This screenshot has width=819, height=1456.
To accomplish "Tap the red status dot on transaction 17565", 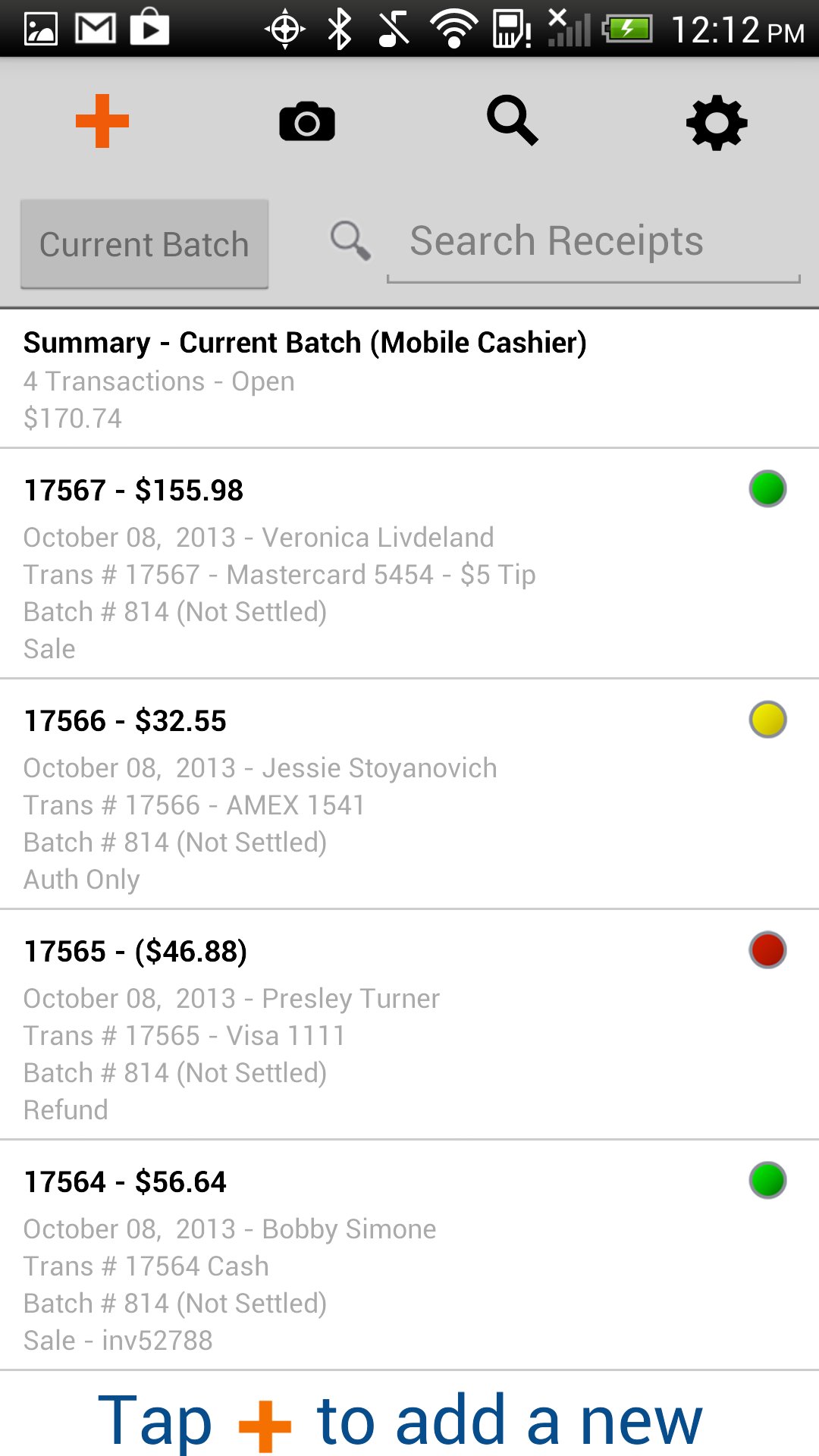I will click(767, 950).
